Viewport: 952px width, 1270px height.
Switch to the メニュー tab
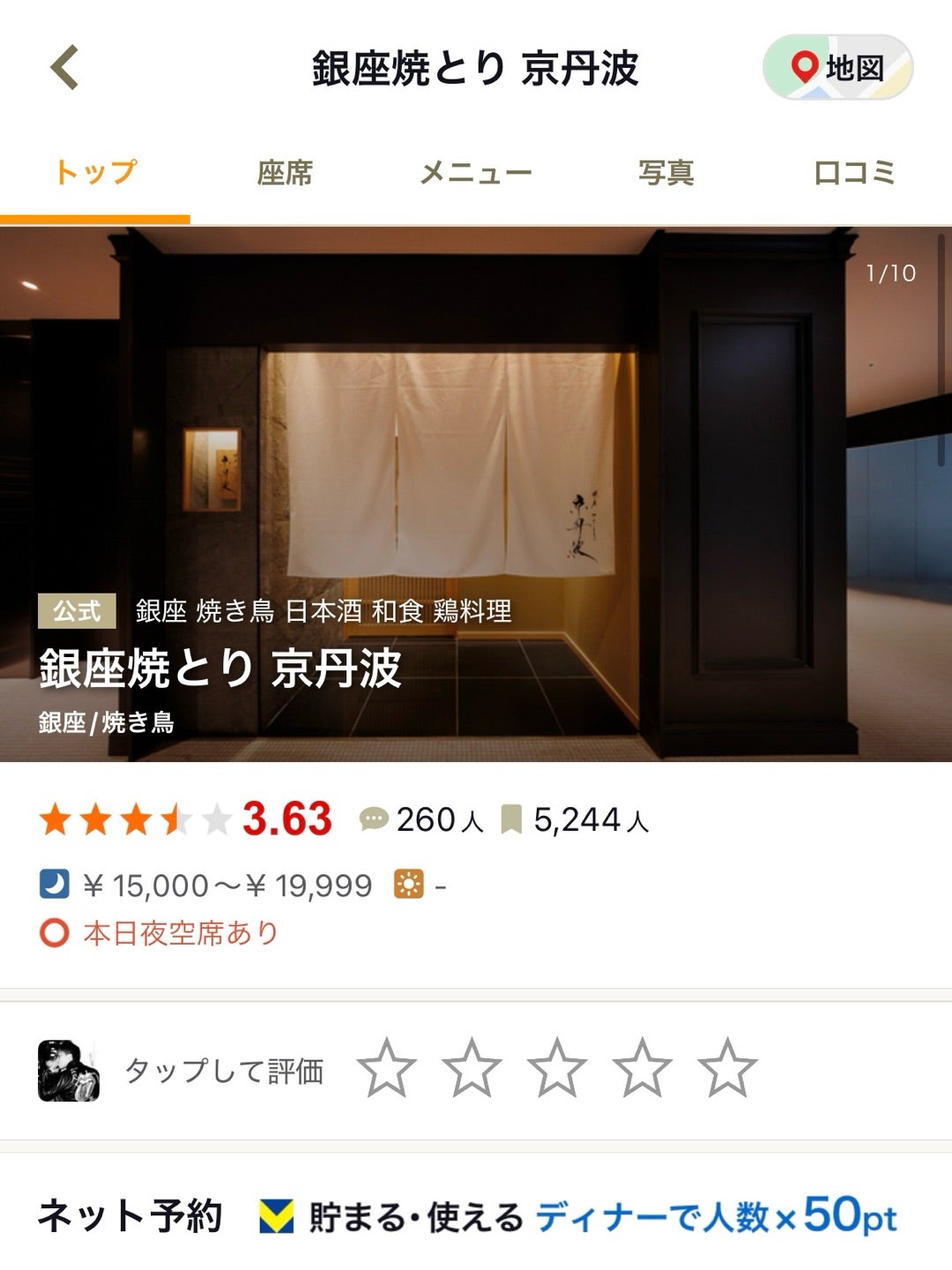coord(475,173)
